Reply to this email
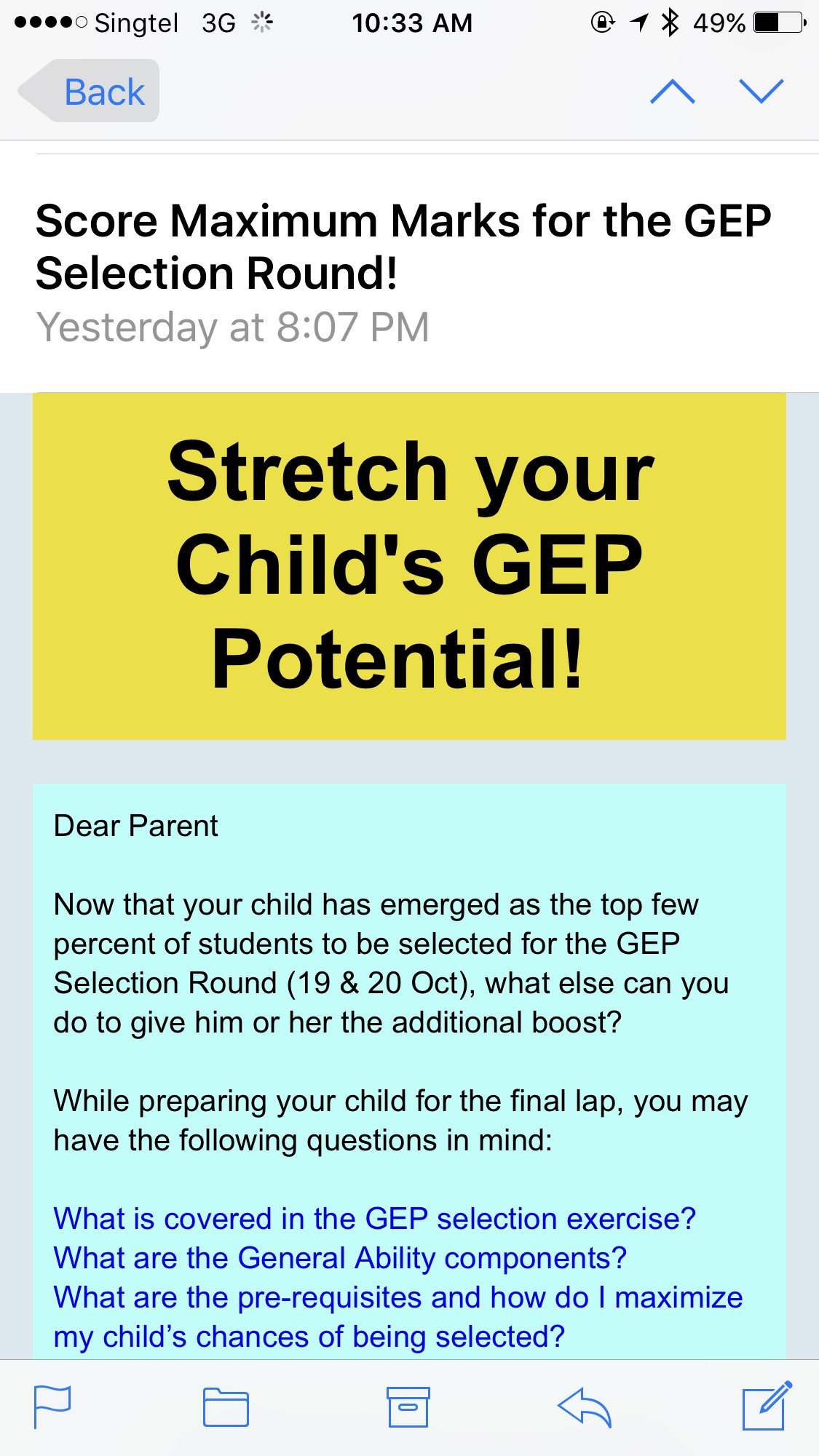This screenshot has width=819, height=1456. coord(584,1407)
